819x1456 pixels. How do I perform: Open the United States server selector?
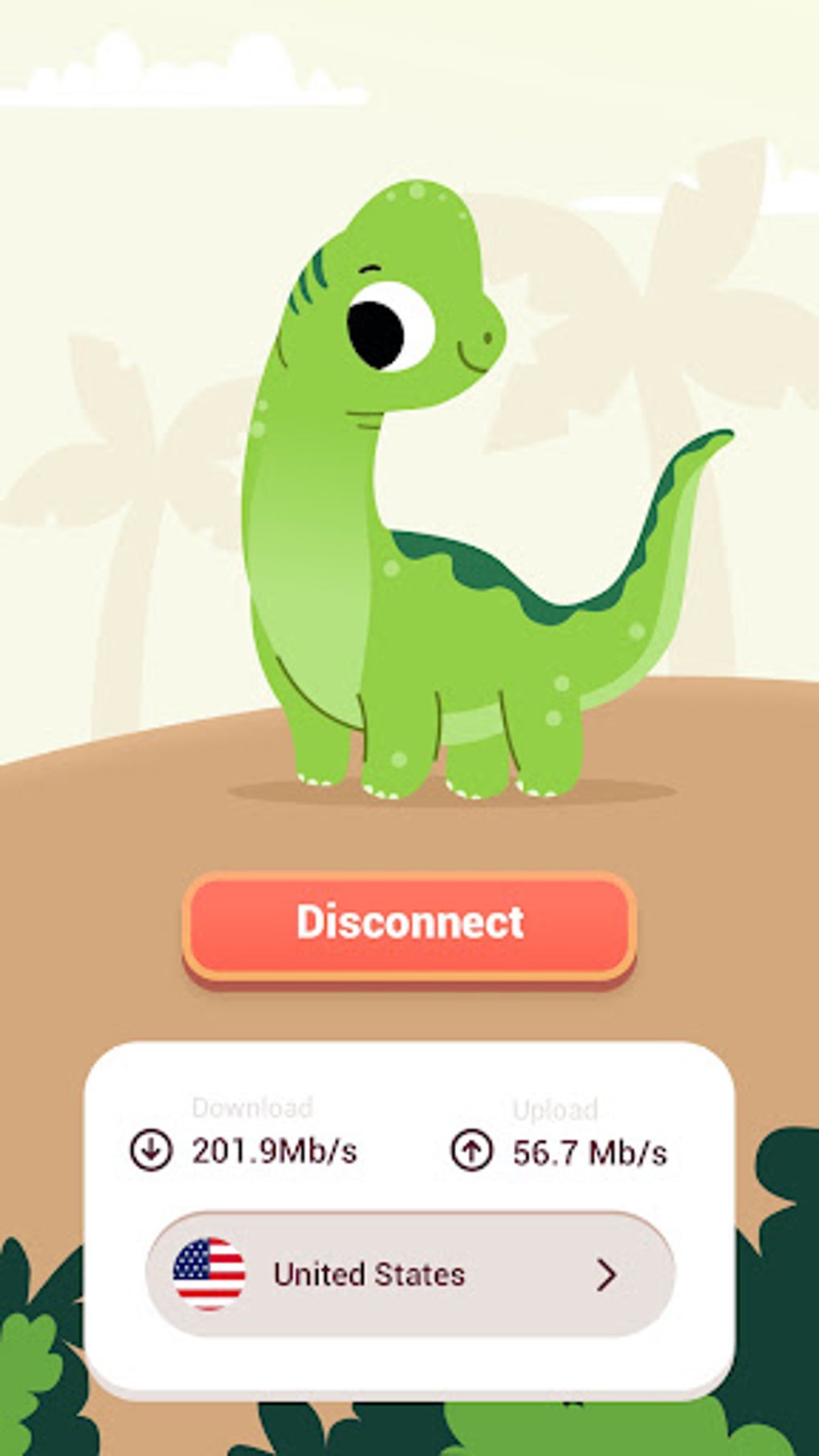point(409,1275)
